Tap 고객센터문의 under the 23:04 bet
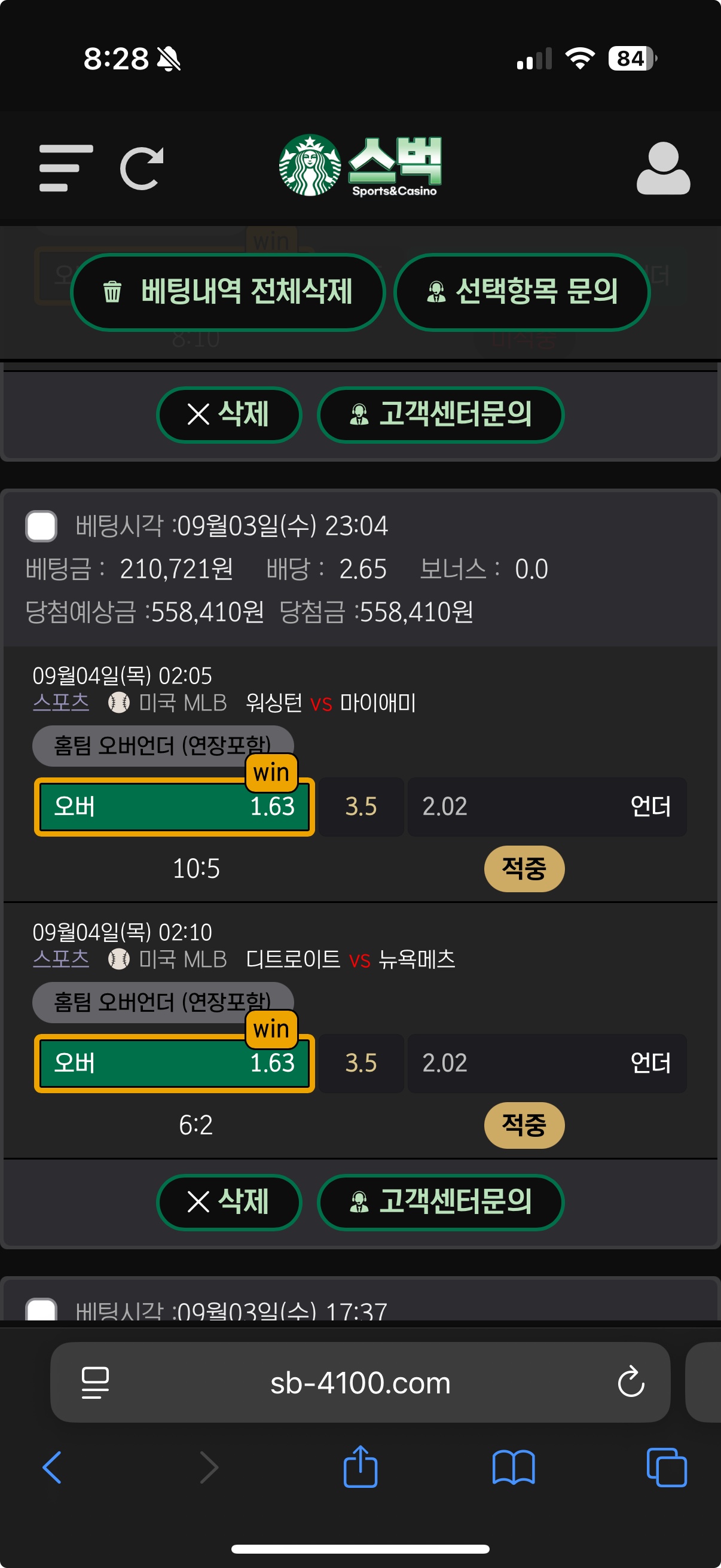Image resolution: width=721 pixels, height=1568 pixels. pos(440,1201)
